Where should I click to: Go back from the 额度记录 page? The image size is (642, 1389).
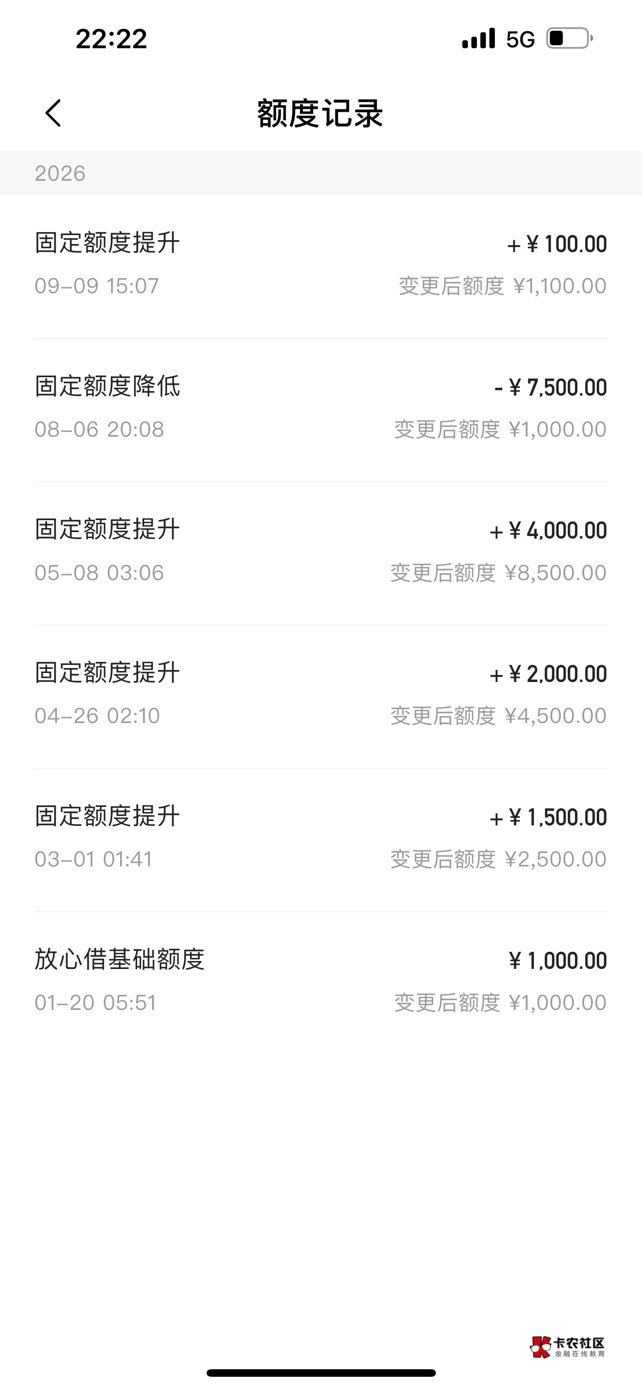tap(54, 113)
